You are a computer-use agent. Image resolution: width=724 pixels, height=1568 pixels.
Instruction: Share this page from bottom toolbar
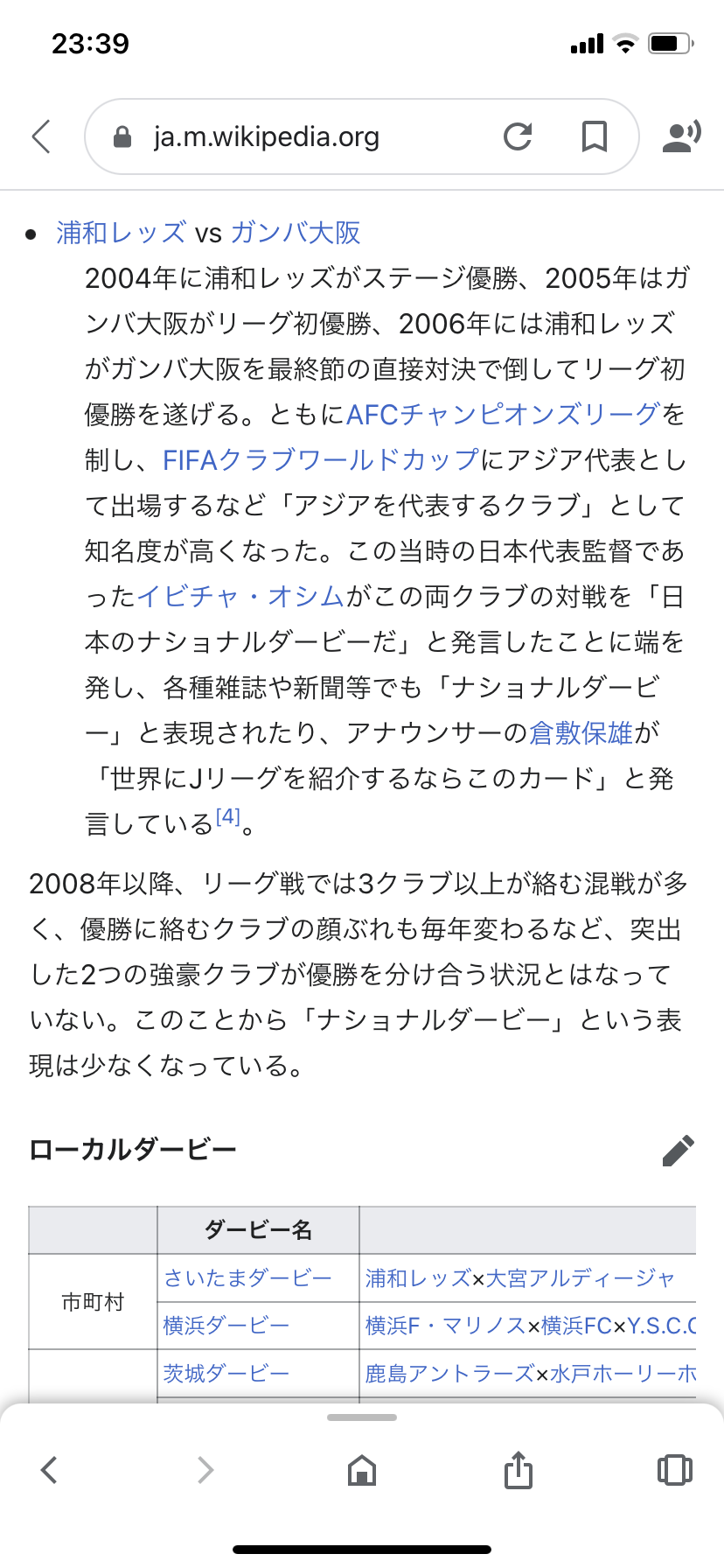[x=519, y=1470]
